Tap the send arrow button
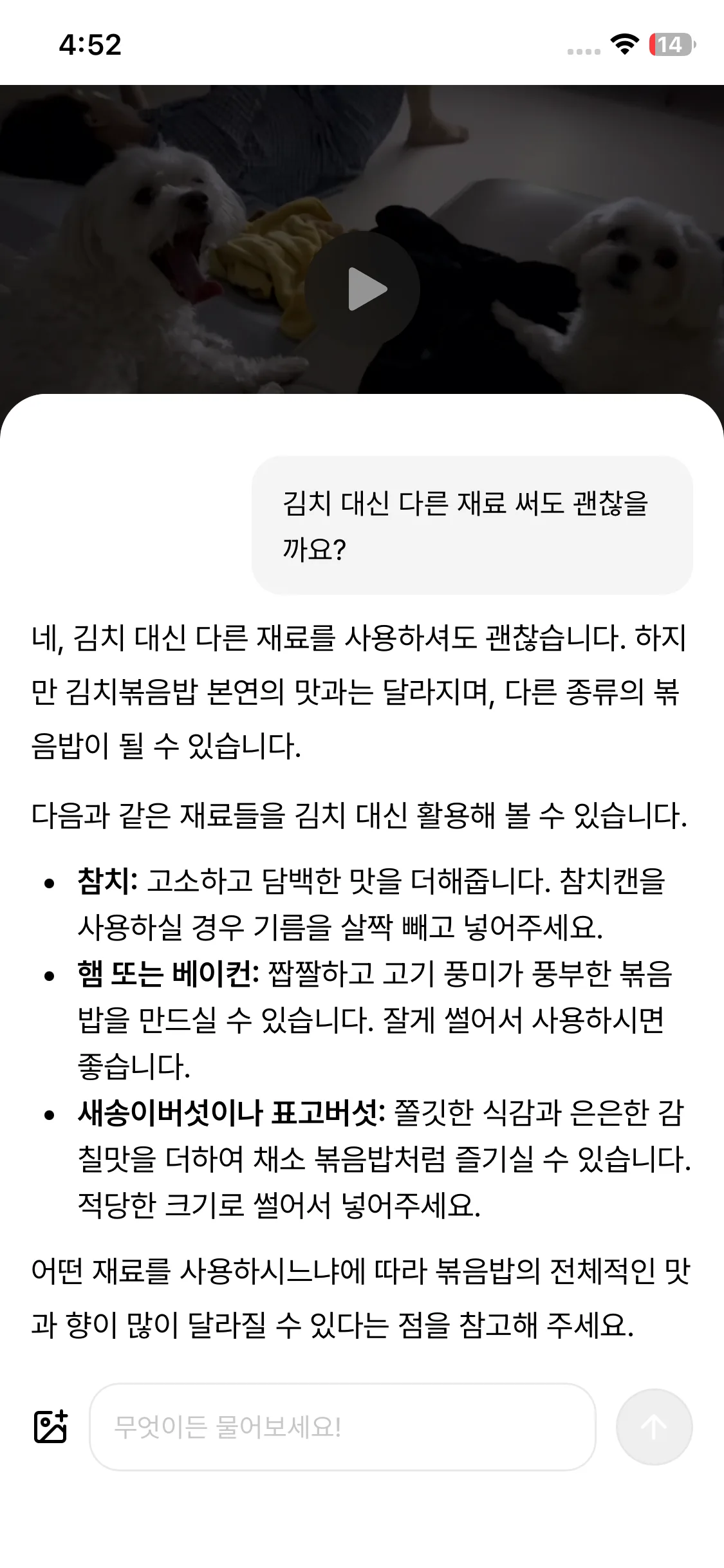Image resolution: width=724 pixels, height=1568 pixels. (654, 1427)
